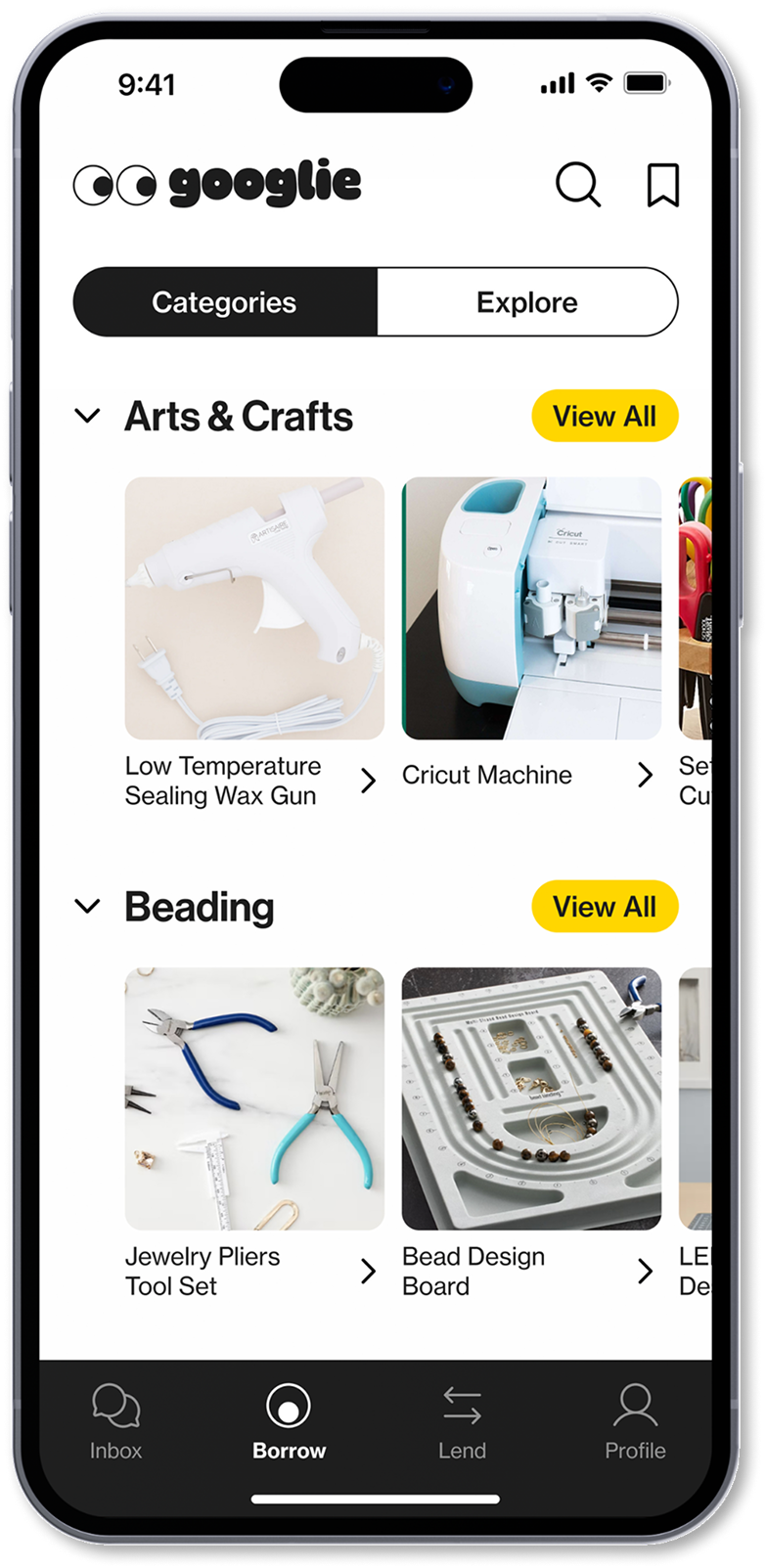The height and width of the screenshot is (1568, 766).
Task: Open the Bead Design Board card
Action: (x=531, y=1135)
